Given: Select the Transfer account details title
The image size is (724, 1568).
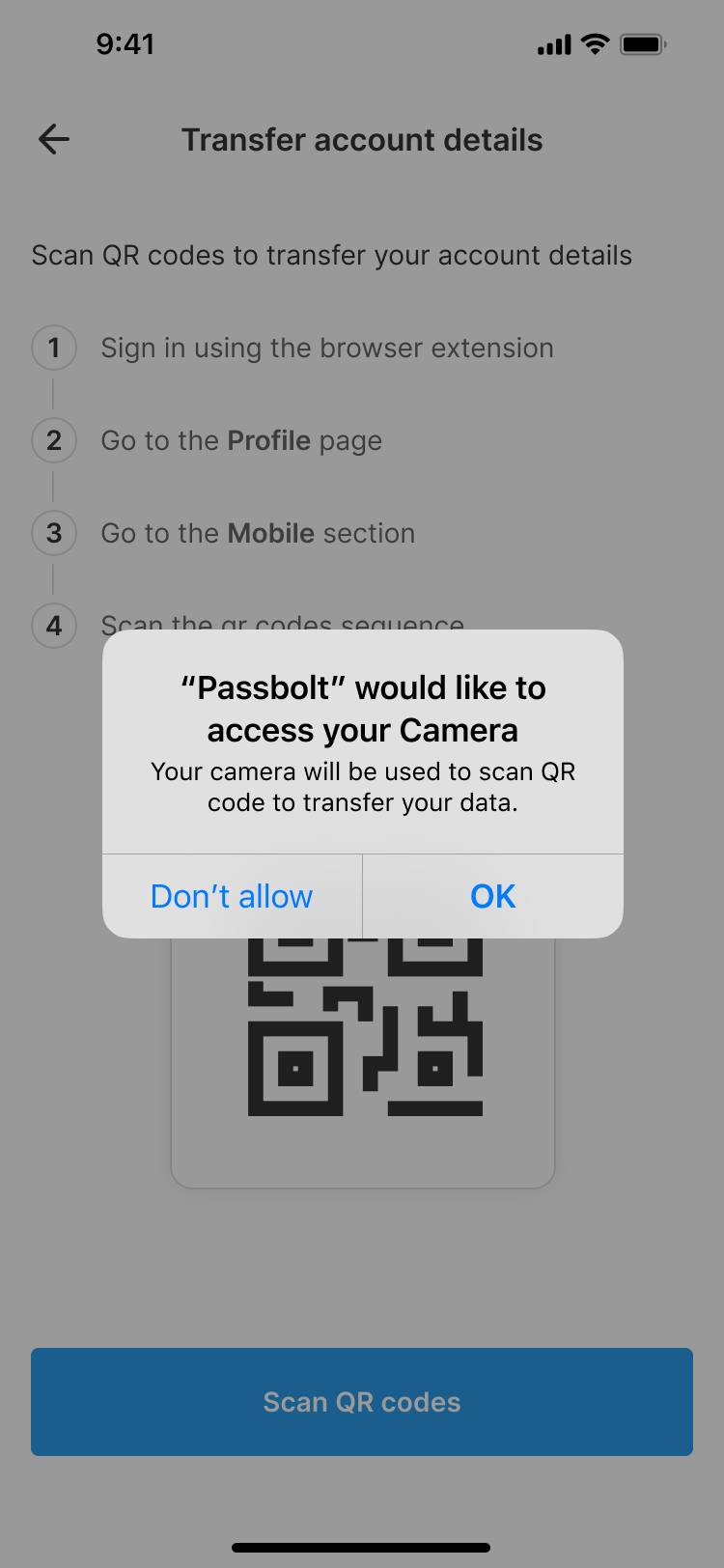Looking at the screenshot, I should [x=362, y=139].
